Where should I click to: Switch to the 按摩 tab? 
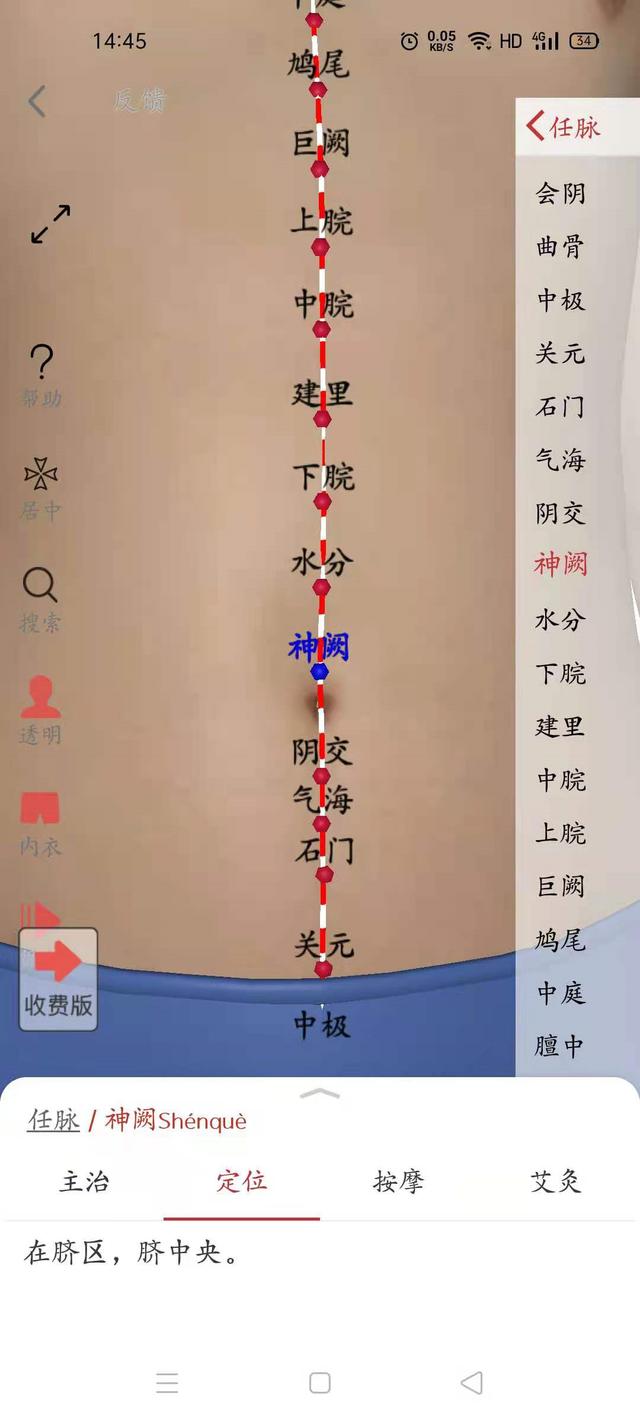398,1182
